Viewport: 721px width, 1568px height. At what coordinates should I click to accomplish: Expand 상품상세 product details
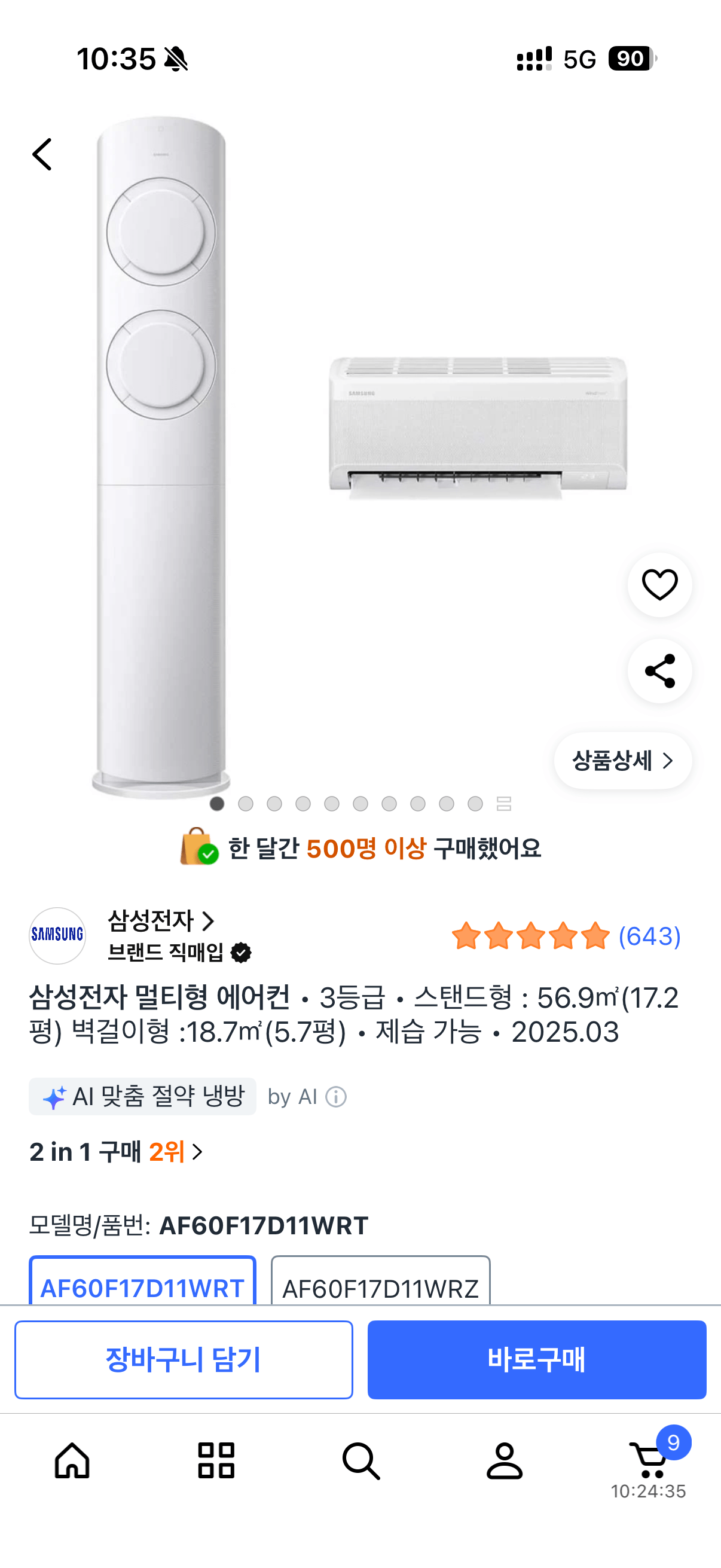click(622, 760)
